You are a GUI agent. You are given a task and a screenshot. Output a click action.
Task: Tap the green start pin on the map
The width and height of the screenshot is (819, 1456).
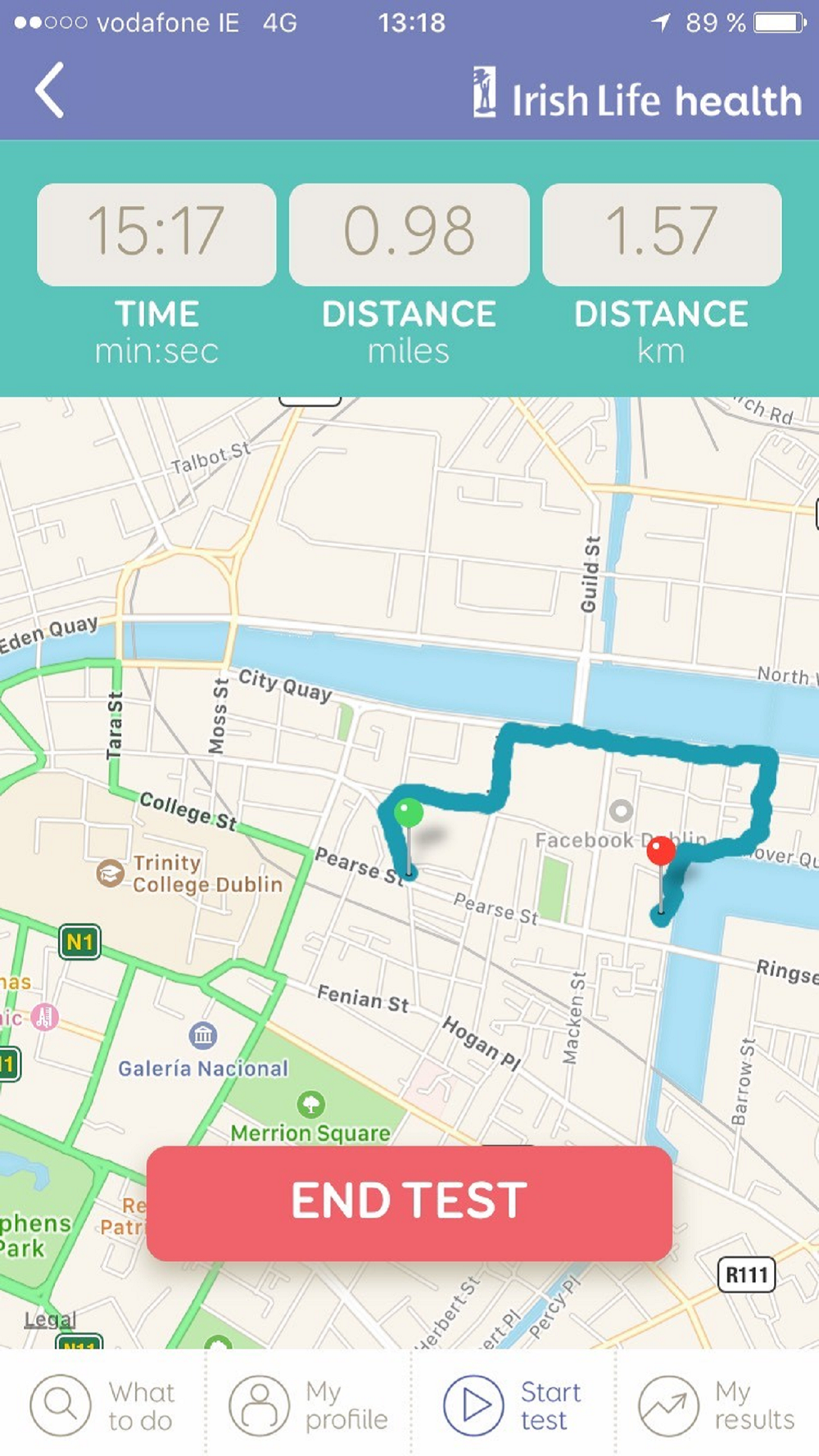point(409,813)
